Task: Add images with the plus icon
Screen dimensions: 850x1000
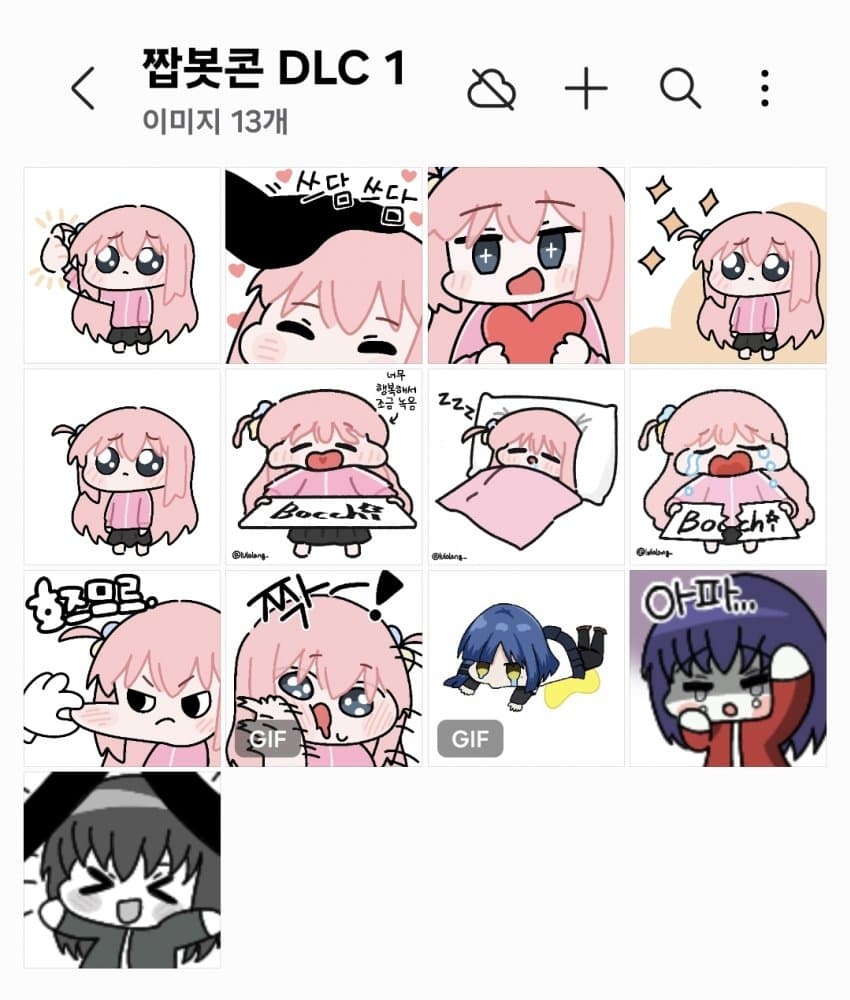Action: [586, 90]
